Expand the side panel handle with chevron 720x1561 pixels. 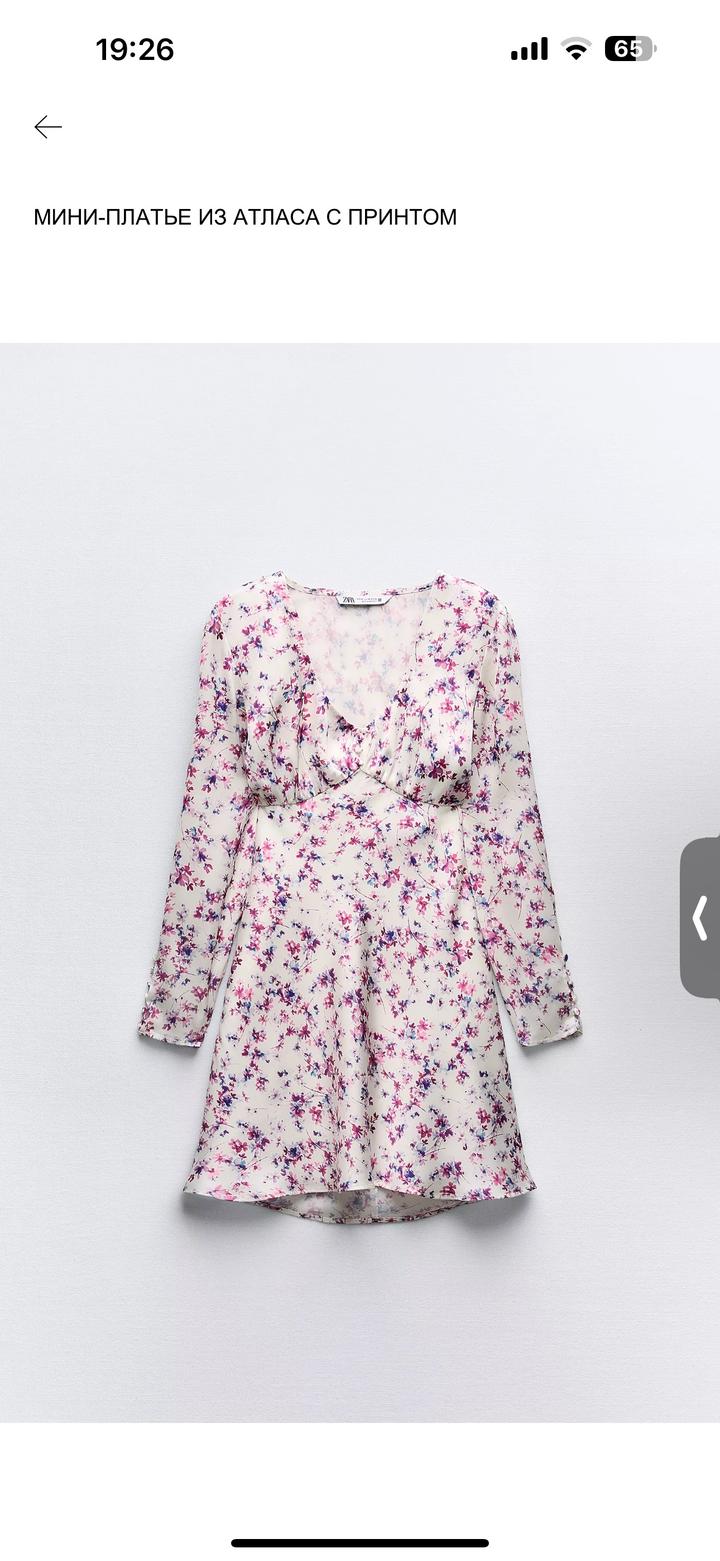(x=700, y=918)
